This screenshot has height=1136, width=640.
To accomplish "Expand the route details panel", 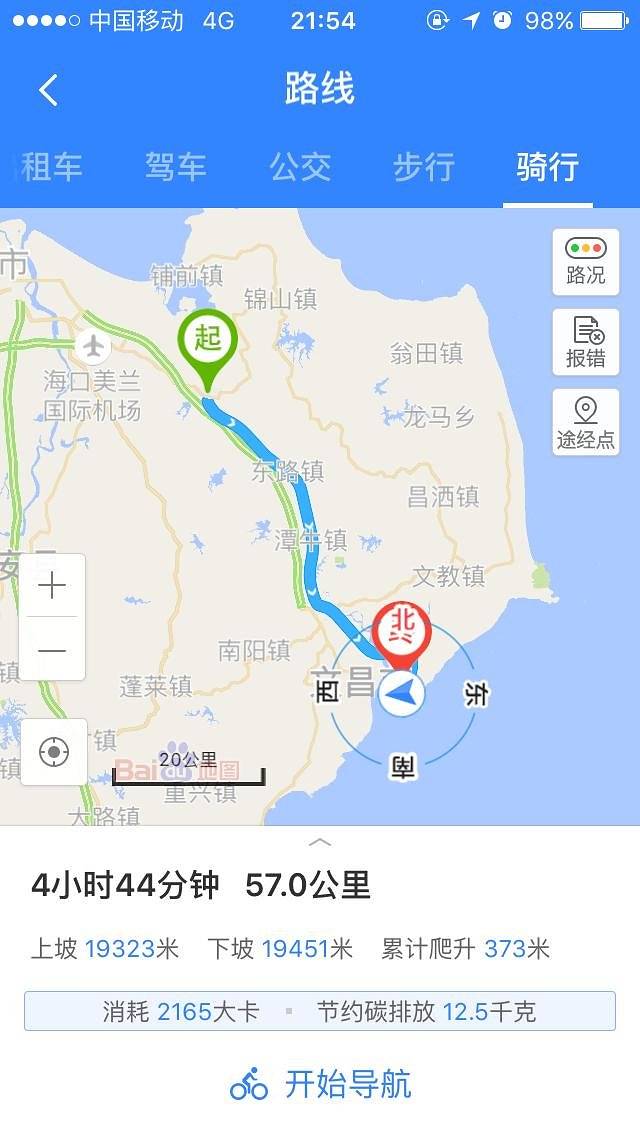I will click(x=320, y=842).
